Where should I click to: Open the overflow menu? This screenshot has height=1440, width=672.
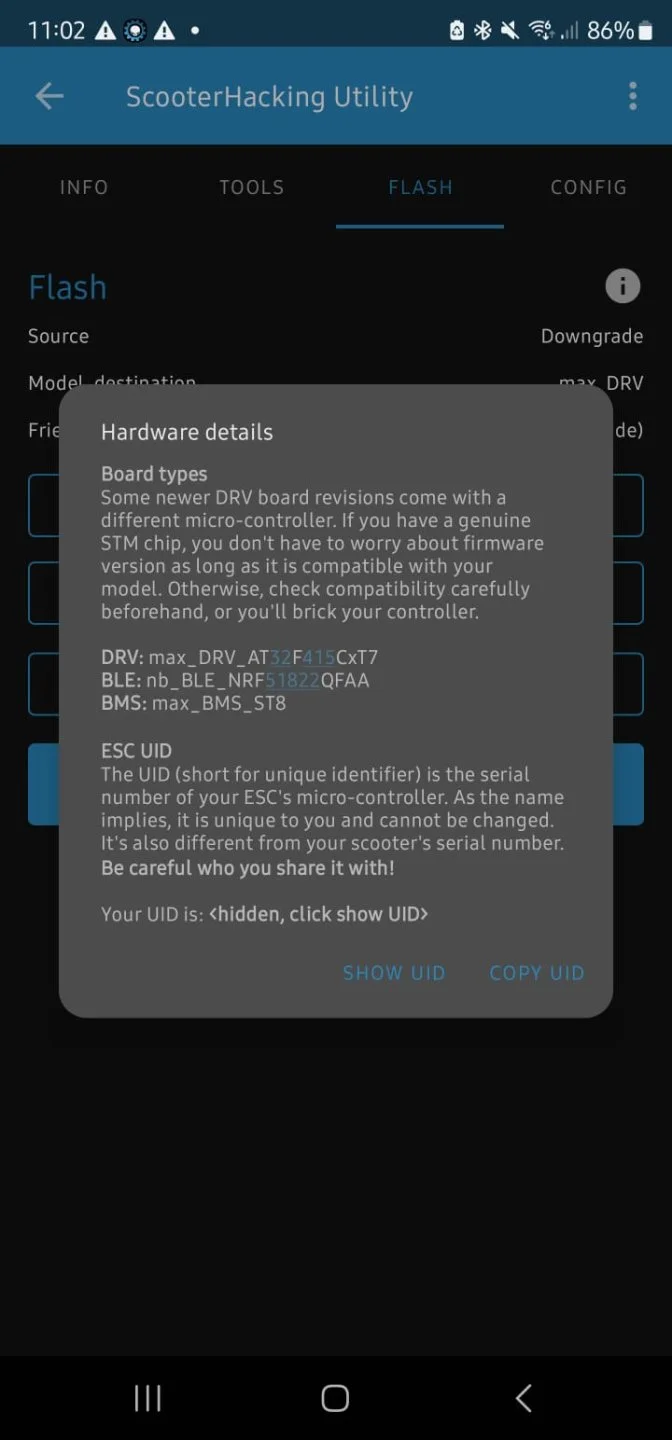point(632,96)
